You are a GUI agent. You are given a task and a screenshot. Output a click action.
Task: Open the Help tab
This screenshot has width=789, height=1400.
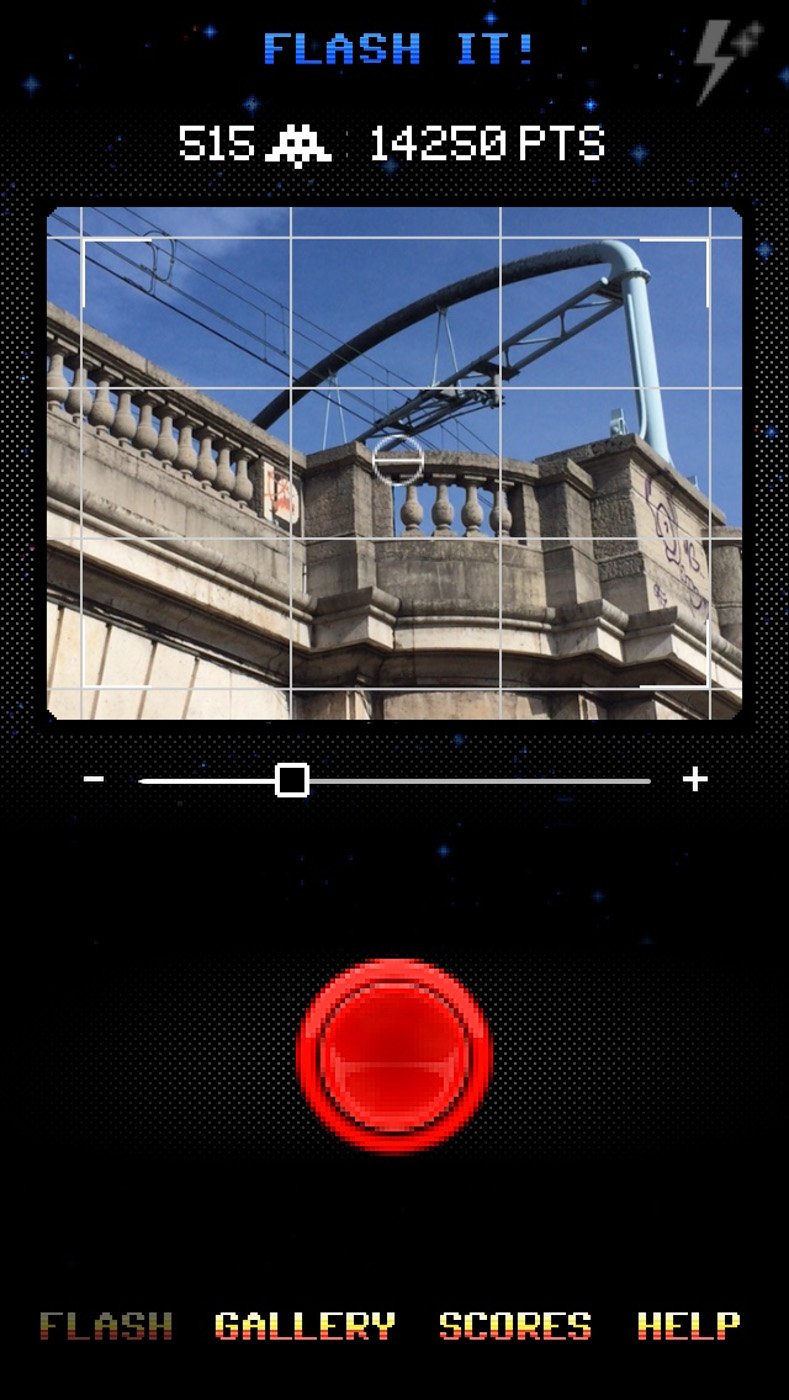point(689,1326)
